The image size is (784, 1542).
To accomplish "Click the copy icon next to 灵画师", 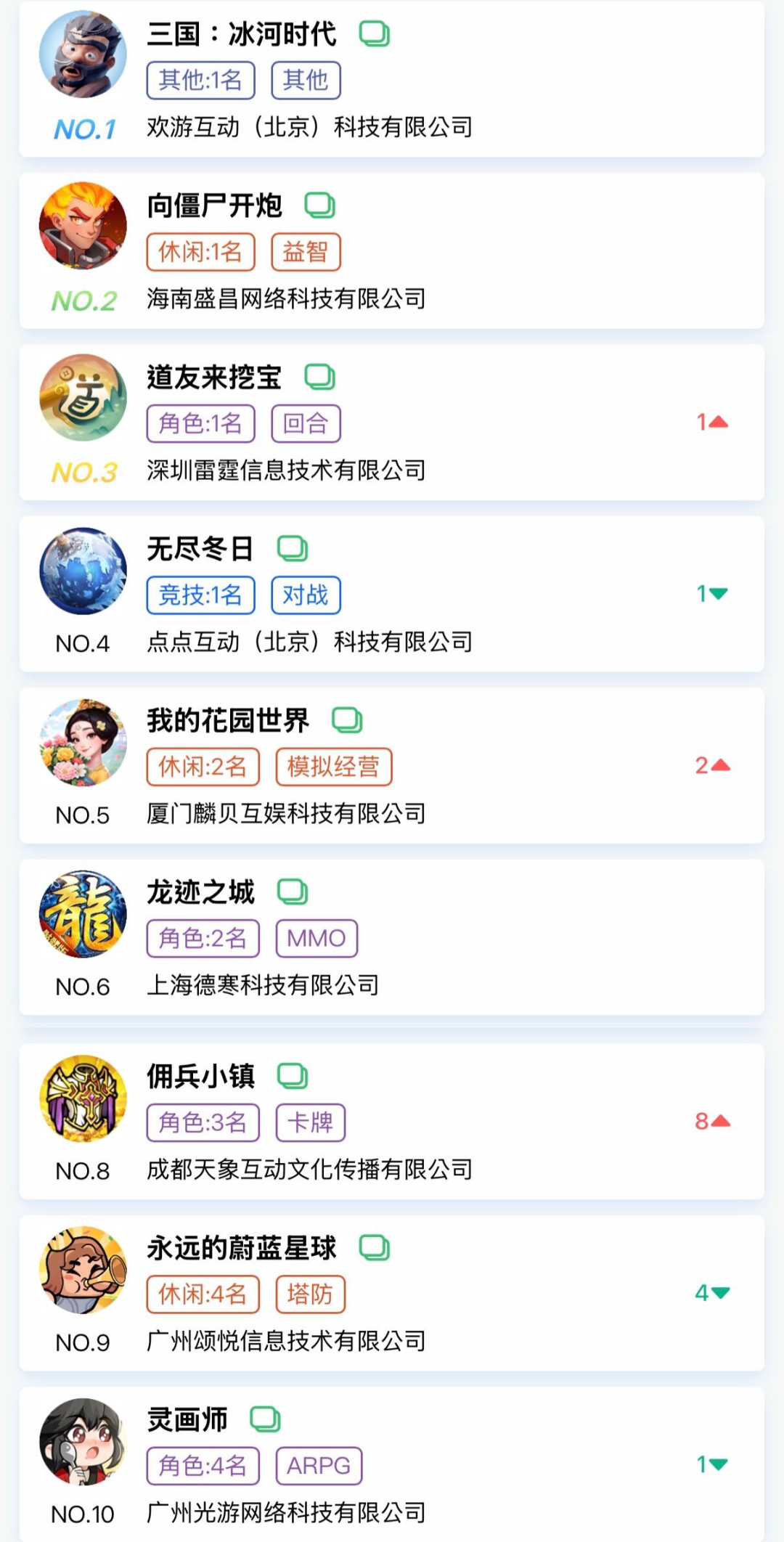I will coord(265,1420).
